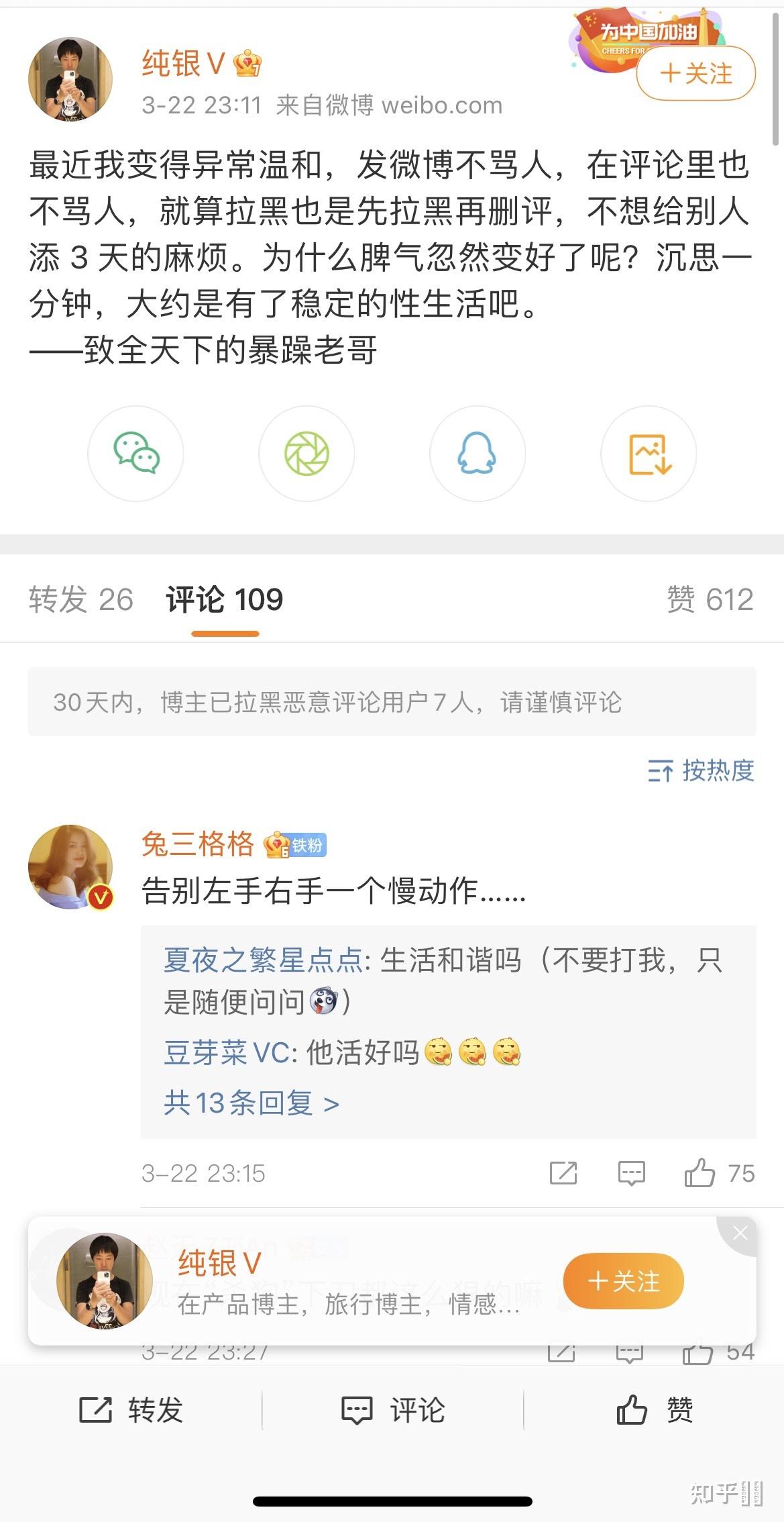Screen dimensions: 784x1522
Task: Repost 兔三格格's comment
Action: pos(563,1173)
